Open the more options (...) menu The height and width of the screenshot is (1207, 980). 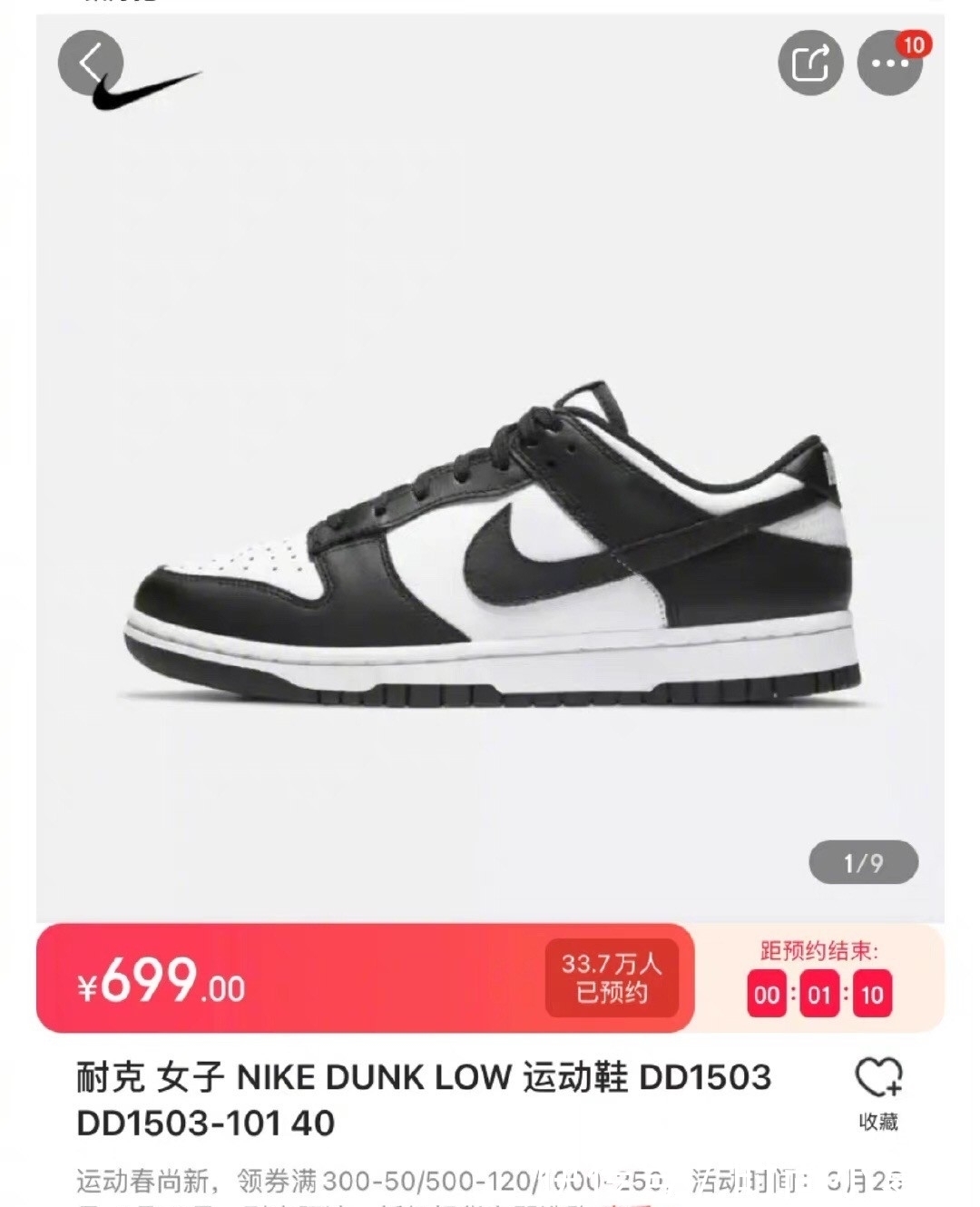[890, 64]
